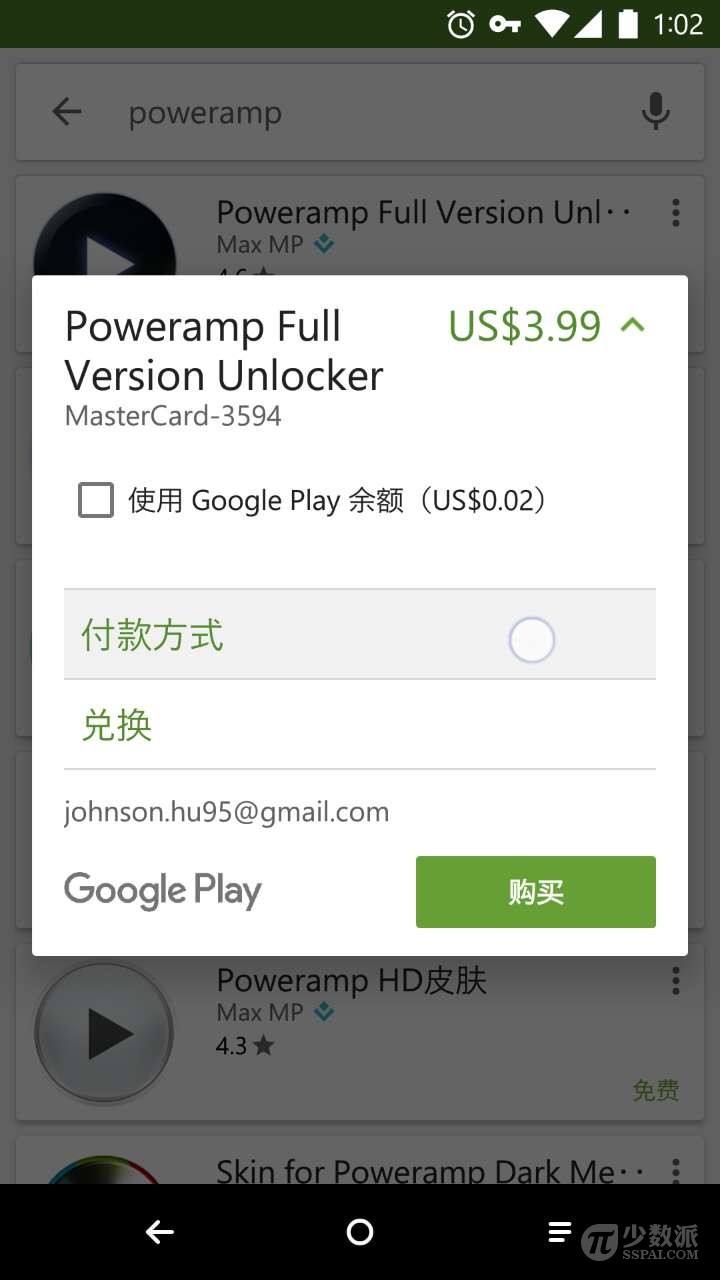Tap the Poweramp Full Version Unlocker app icon
Screen dimensions: 720x1280
click(104, 250)
